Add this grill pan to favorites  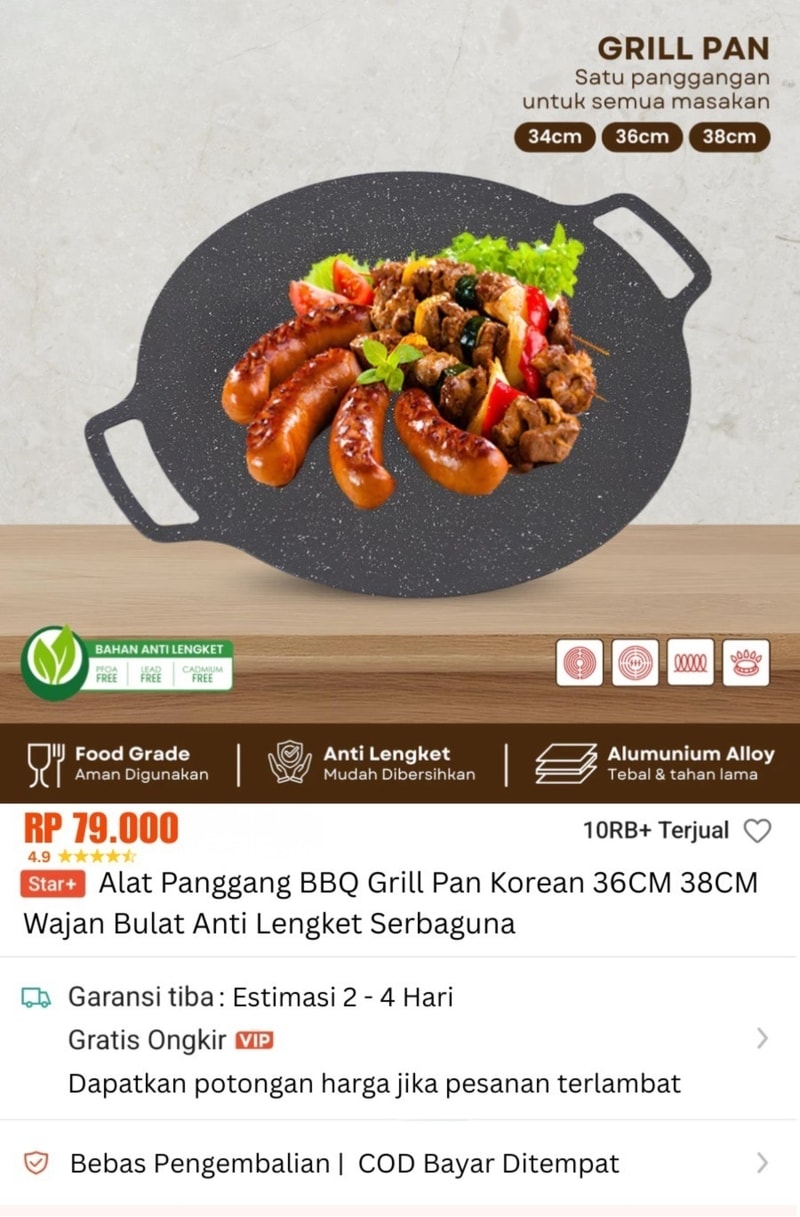tap(758, 831)
